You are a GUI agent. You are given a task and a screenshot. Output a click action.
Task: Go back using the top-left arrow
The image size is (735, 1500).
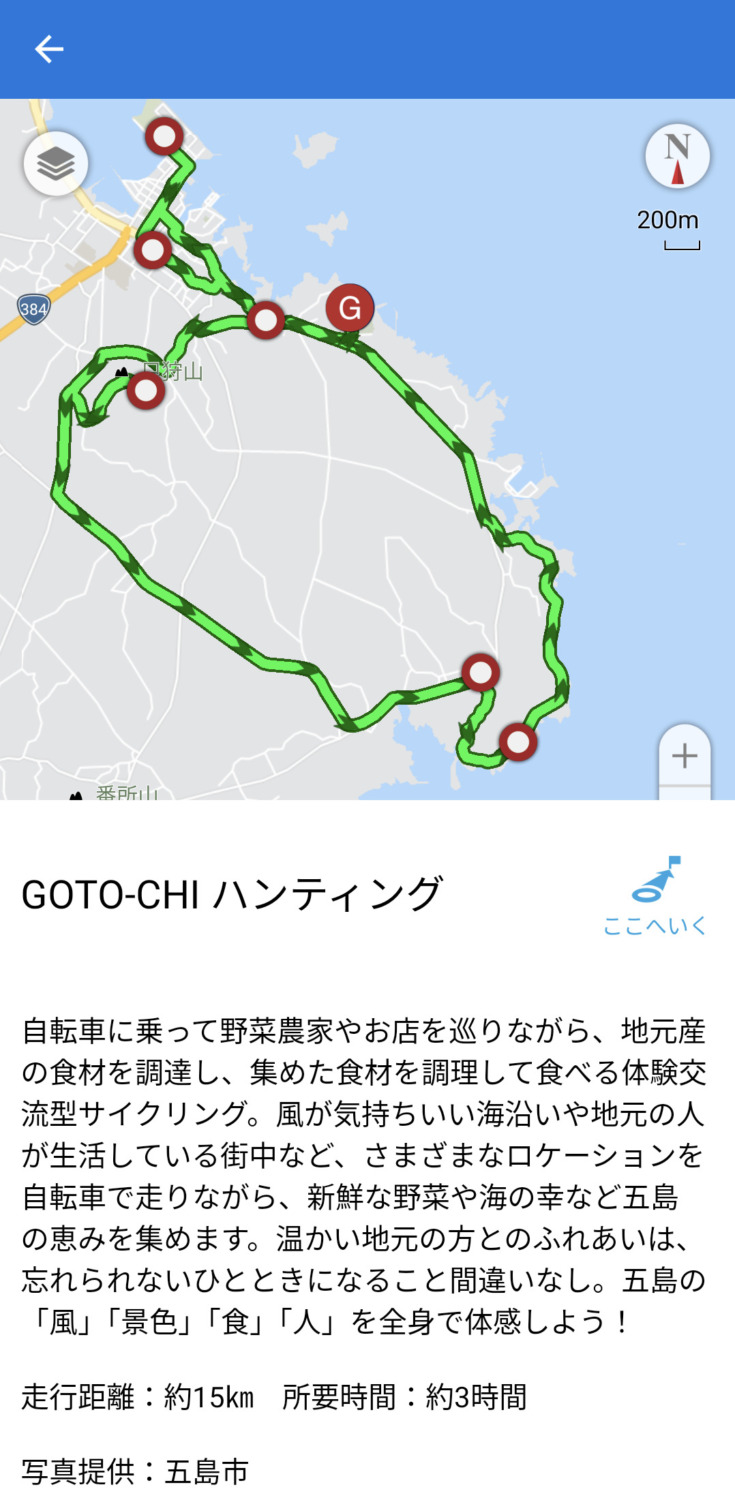[x=49, y=49]
